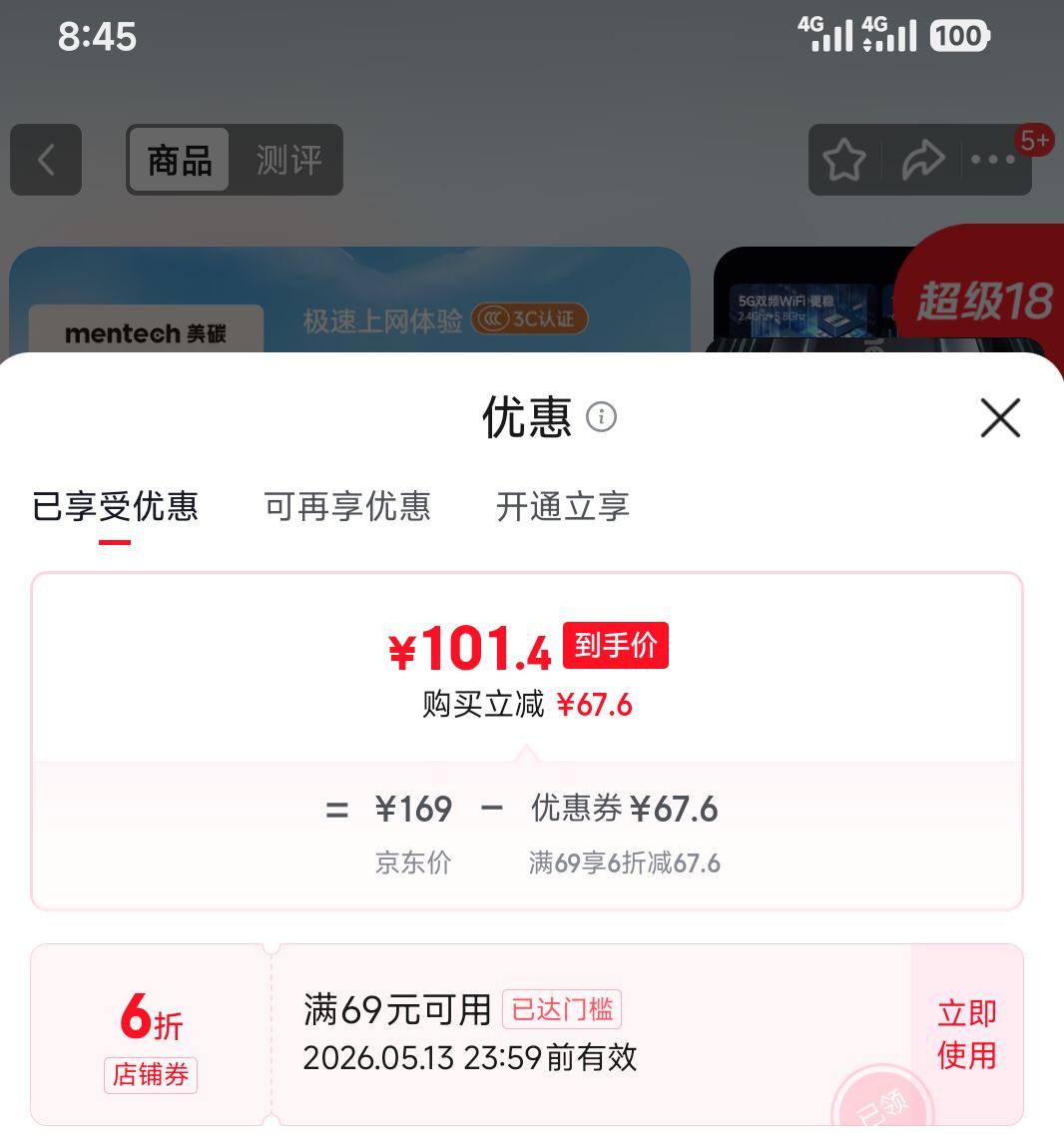
Task: Tap 立即使用 to use the store coupon
Action: [966, 1034]
